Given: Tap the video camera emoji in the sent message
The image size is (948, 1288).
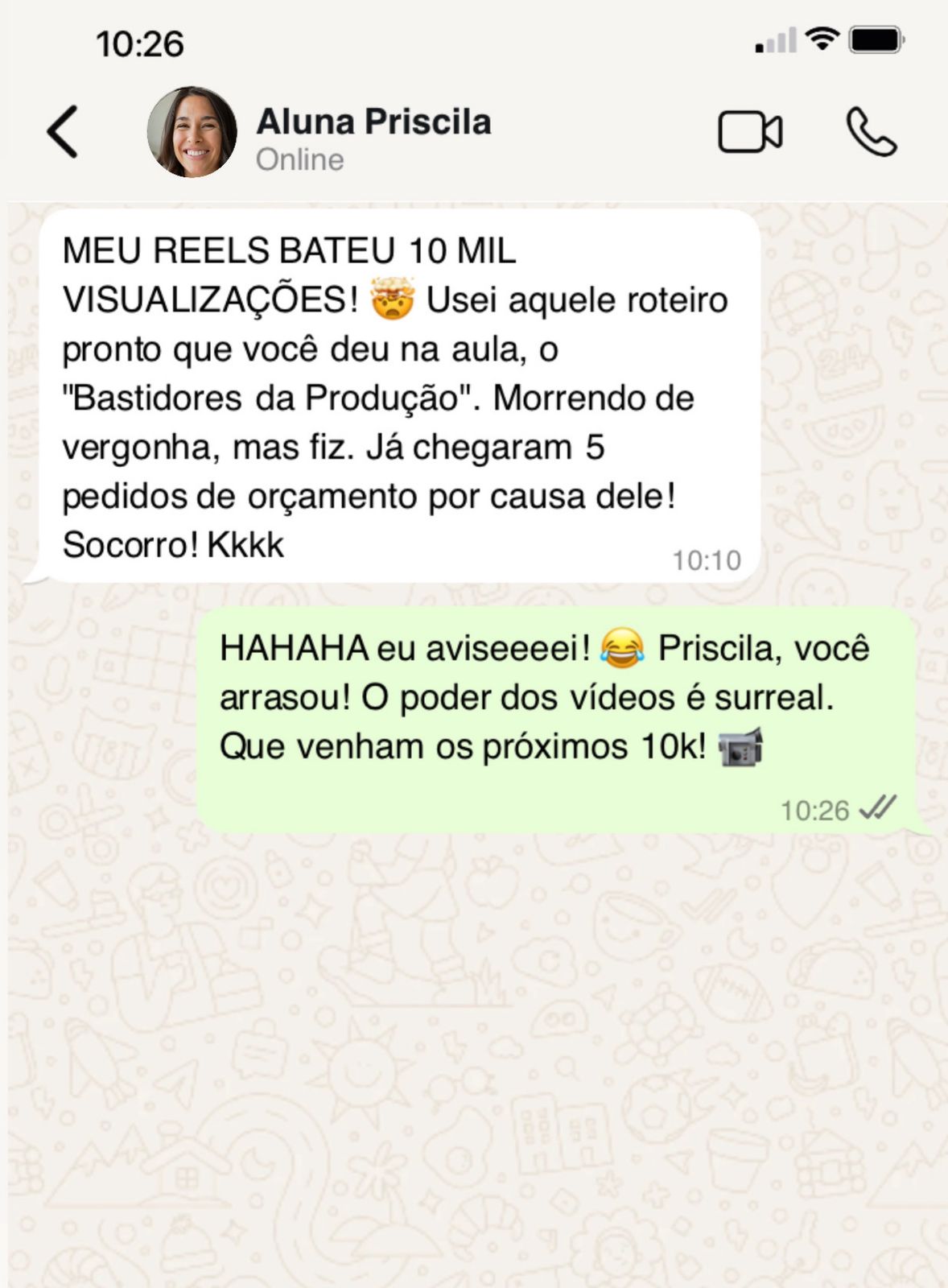Looking at the screenshot, I should click(740, 747).
